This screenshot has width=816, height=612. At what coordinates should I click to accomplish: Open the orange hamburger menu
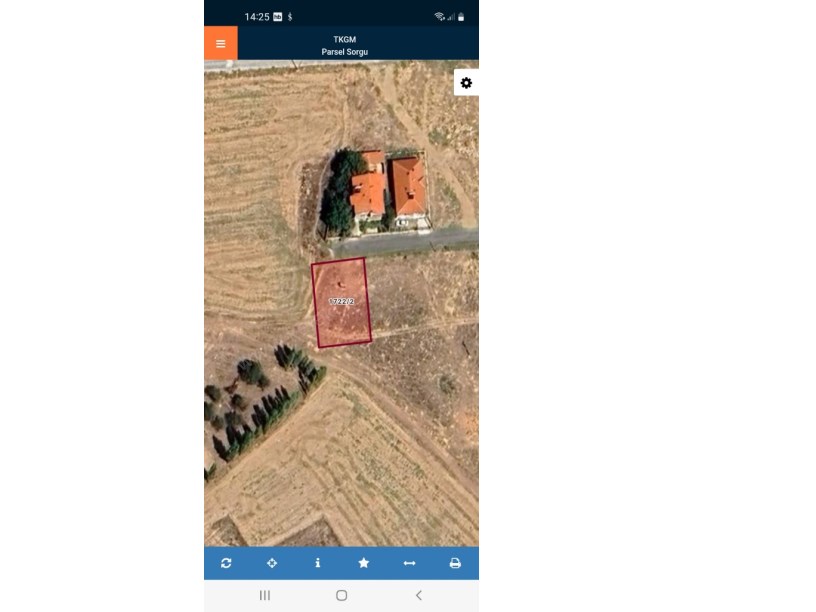221,44
